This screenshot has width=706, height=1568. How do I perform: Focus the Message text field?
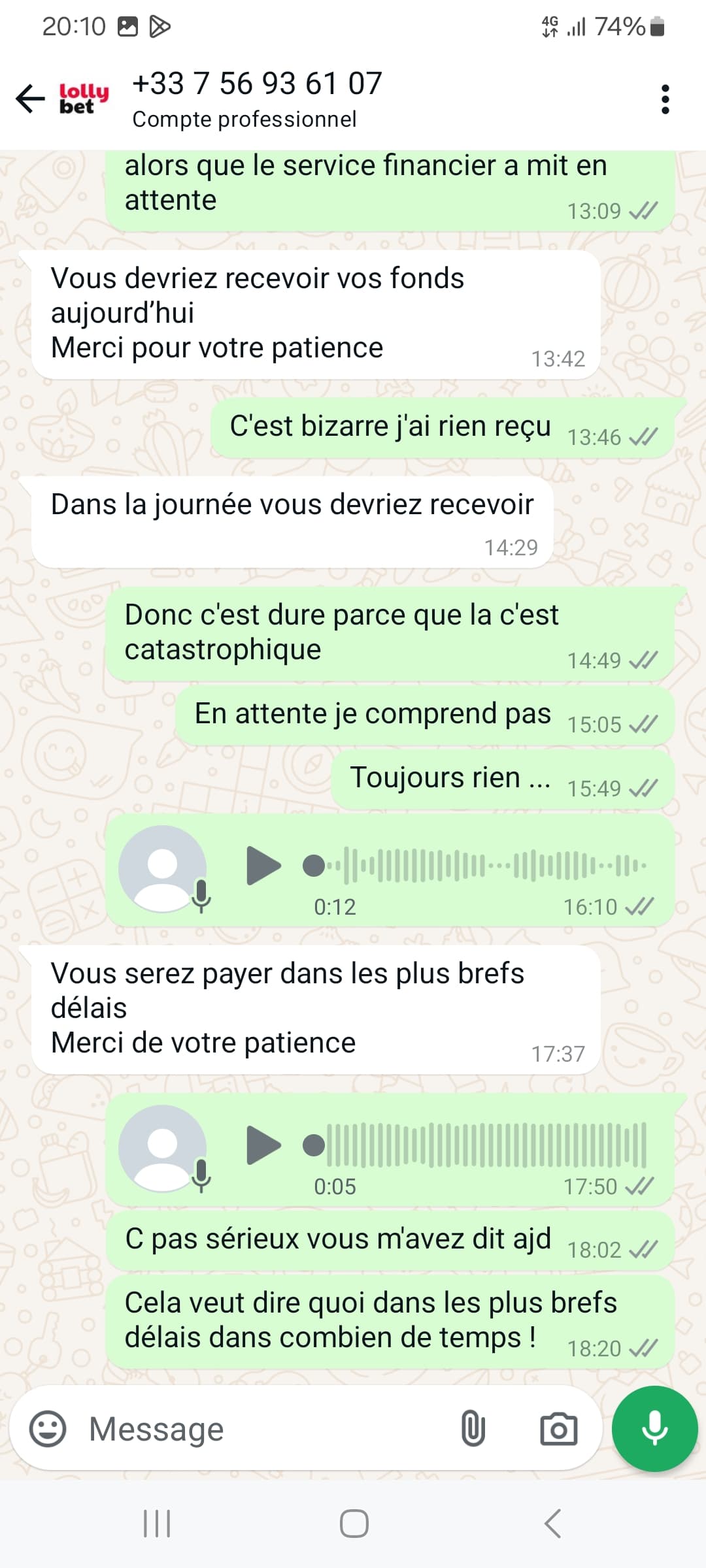pos(261,1429)
